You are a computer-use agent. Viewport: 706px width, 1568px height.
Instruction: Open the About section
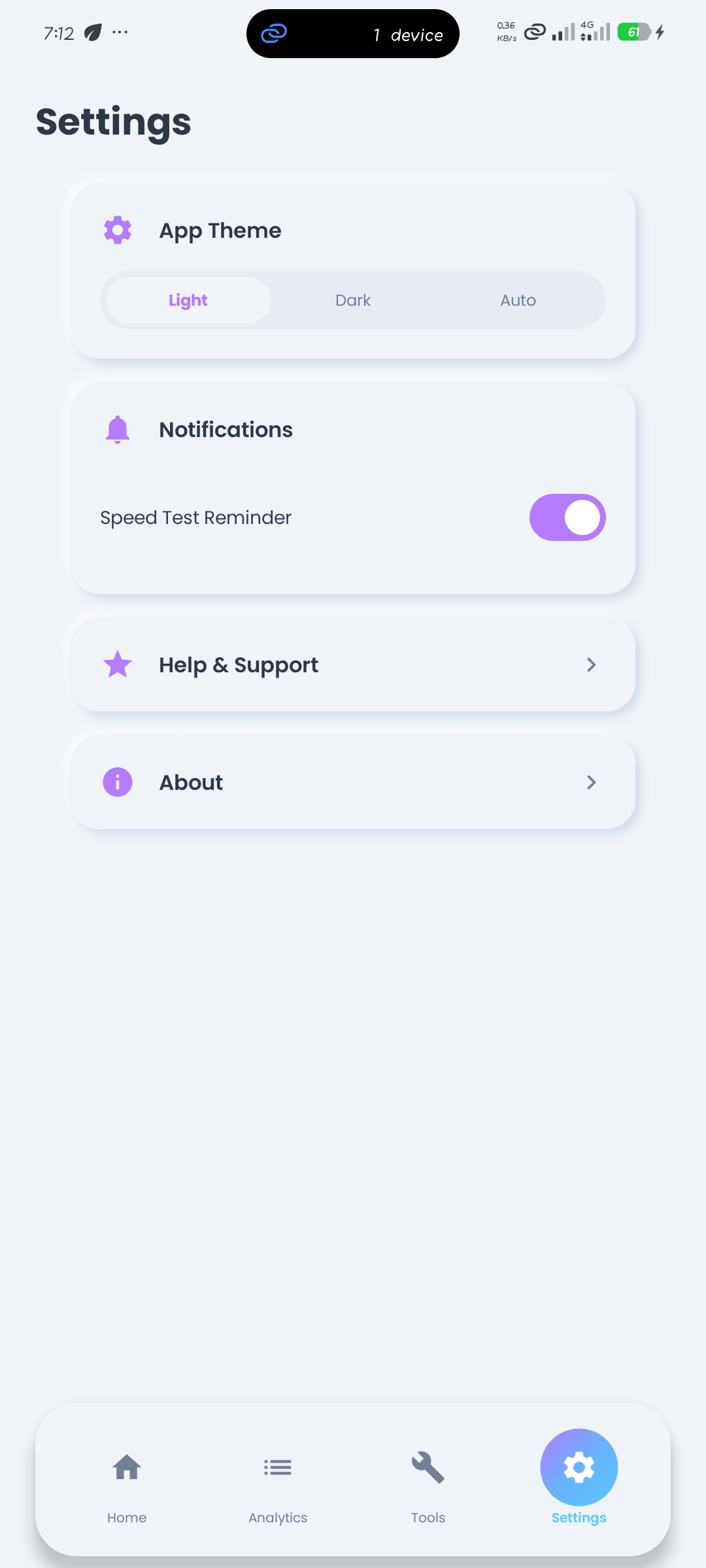[x=353, y=783]
